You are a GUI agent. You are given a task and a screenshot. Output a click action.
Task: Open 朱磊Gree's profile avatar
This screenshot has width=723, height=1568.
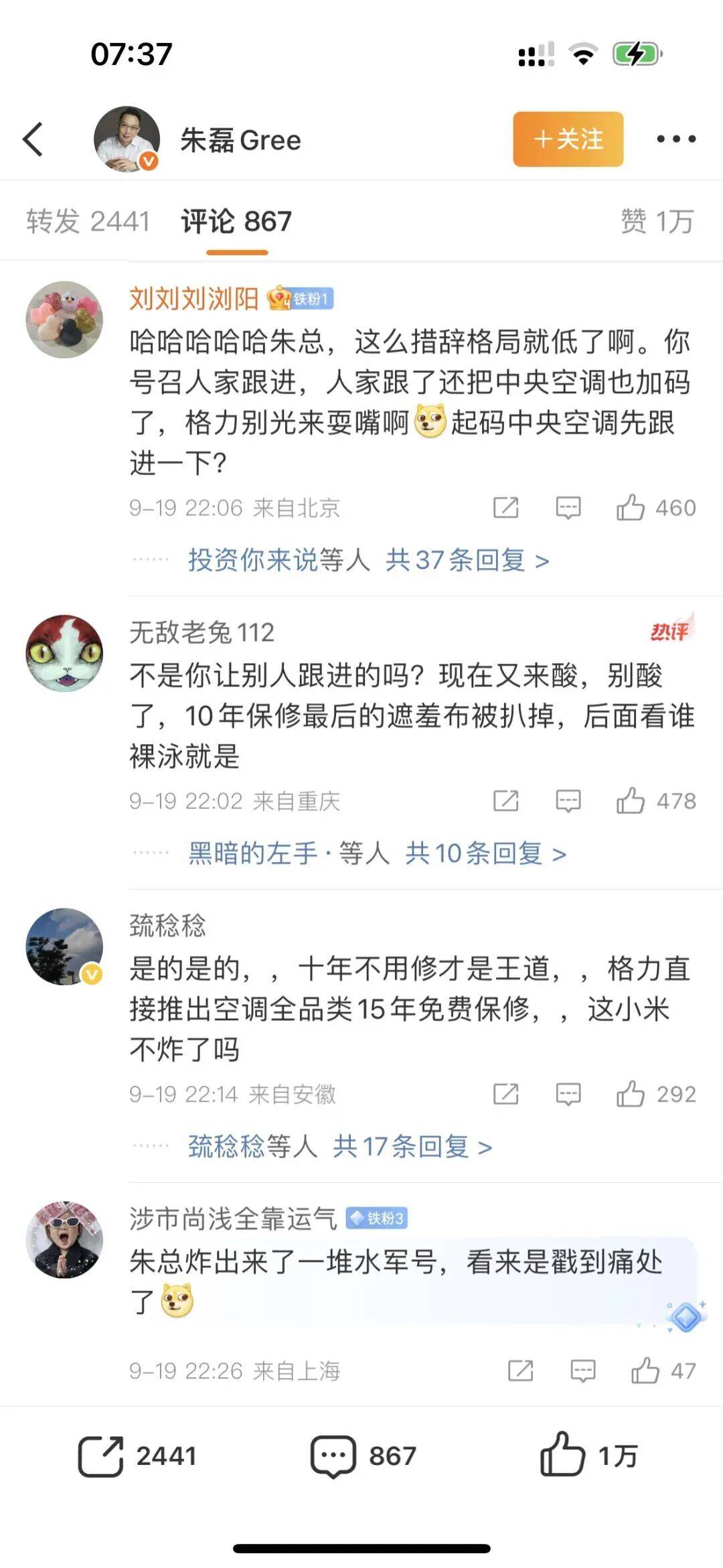click(x=127, y=139)
